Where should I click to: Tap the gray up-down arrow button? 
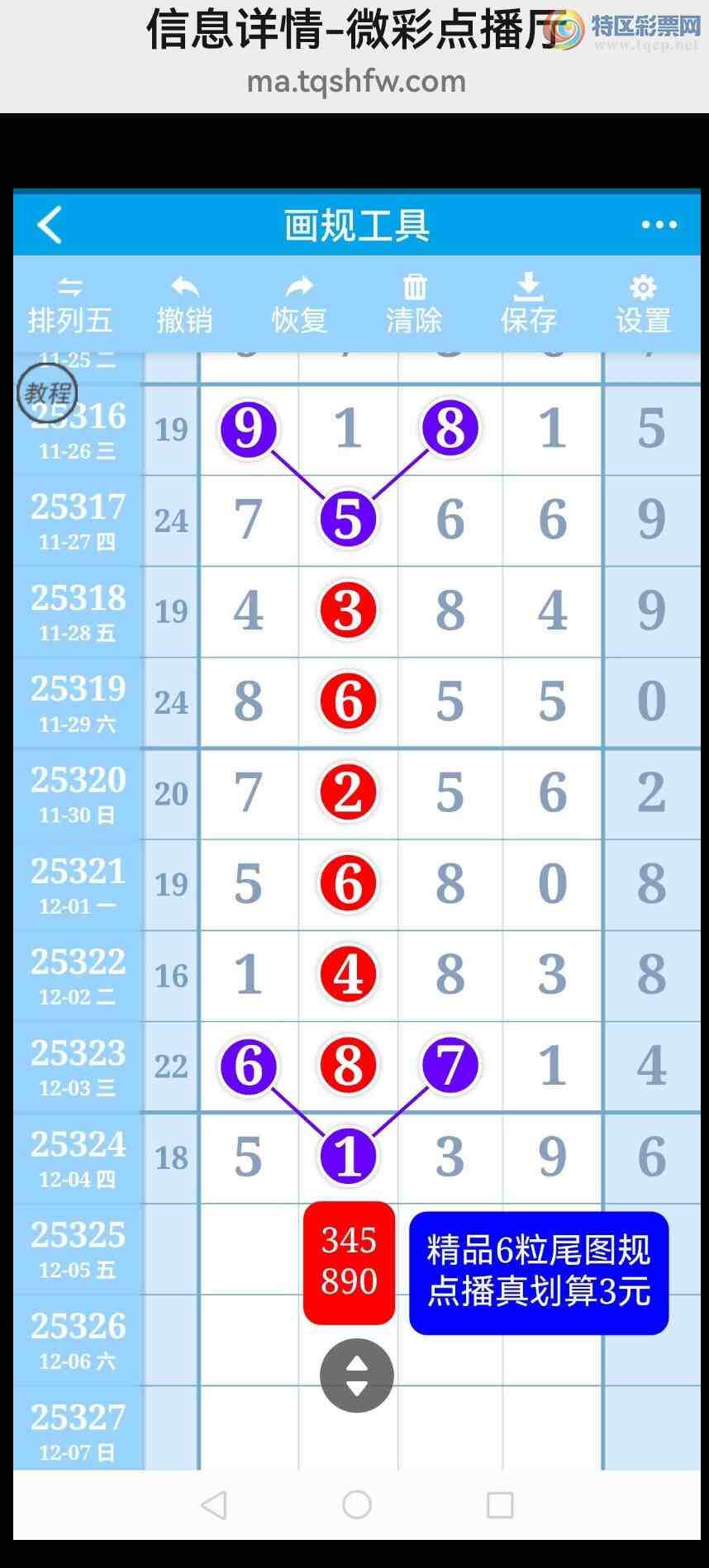pos(356,1376)
